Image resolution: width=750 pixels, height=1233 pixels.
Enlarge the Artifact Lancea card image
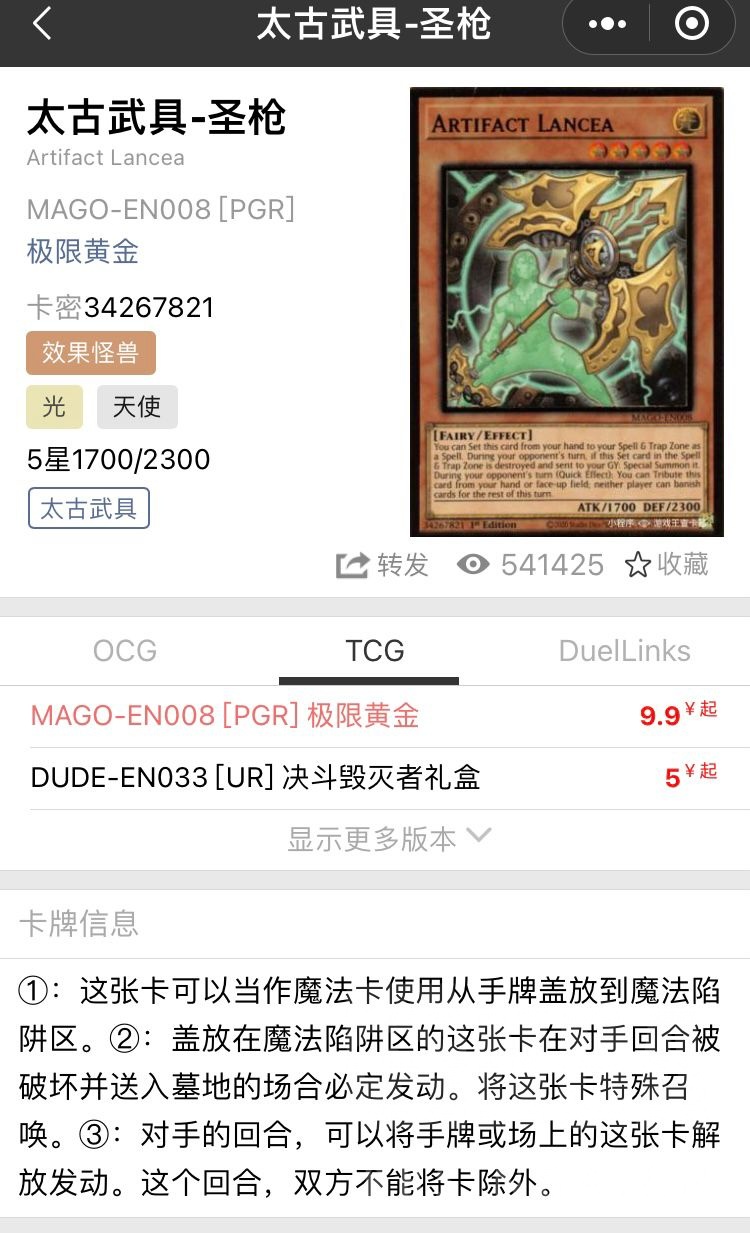coord(566,312)
